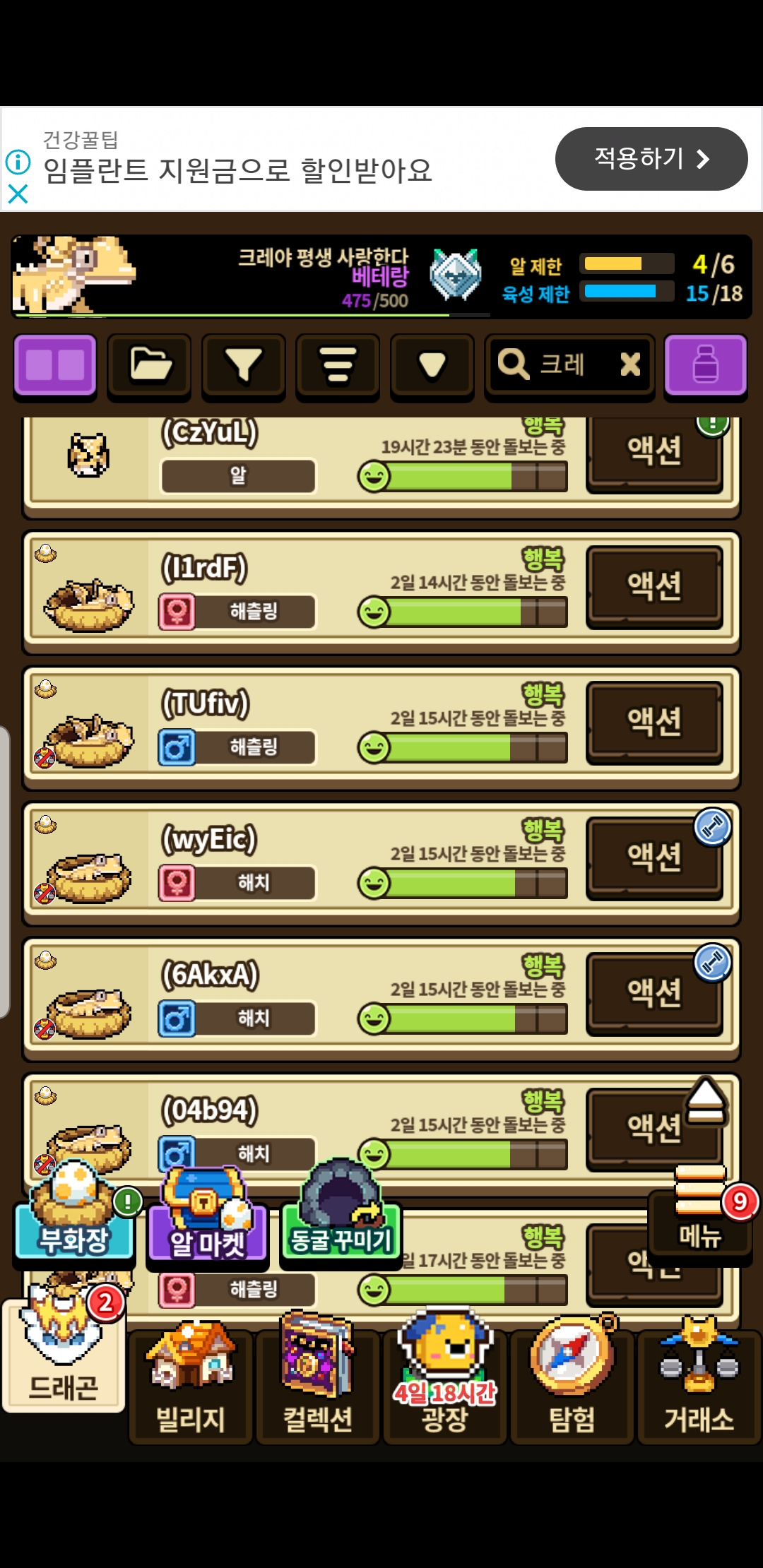The image size is (763, 1568).
Task: Open the folder icon
Action: pos(149,365)
